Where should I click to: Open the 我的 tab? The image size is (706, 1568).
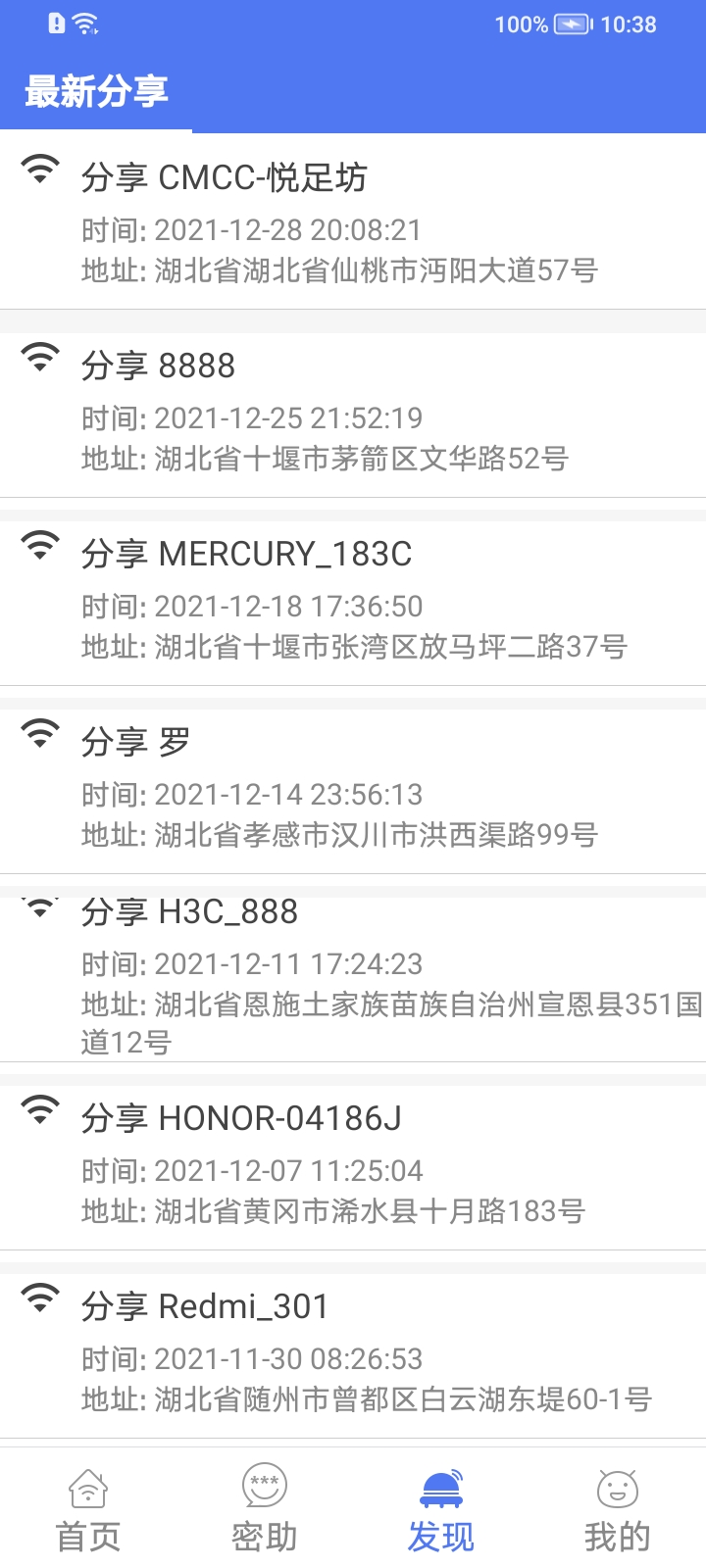pyautogui.click(x=618, y=1510)
